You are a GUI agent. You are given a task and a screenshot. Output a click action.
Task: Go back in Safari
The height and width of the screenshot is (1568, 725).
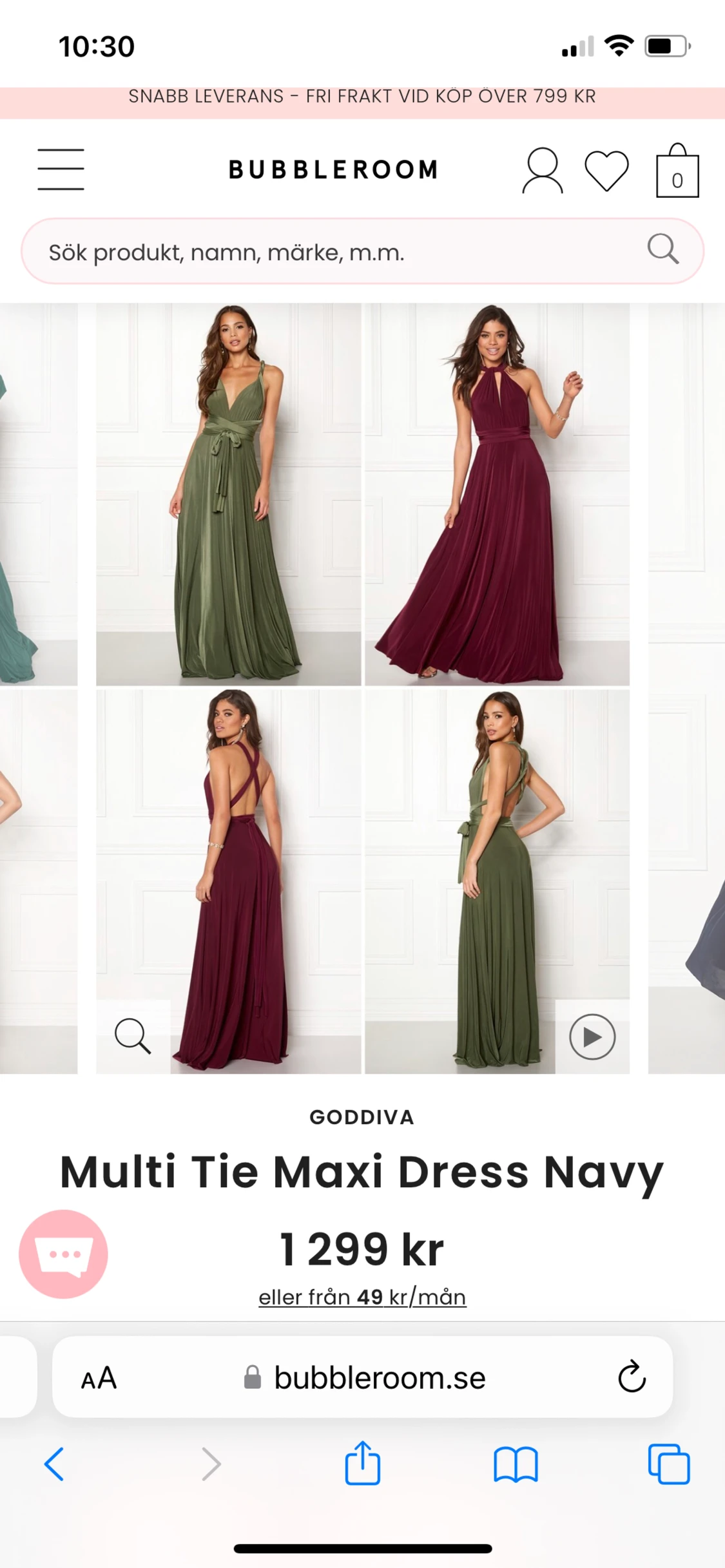pyautogui.click(x=54, y=1464)
